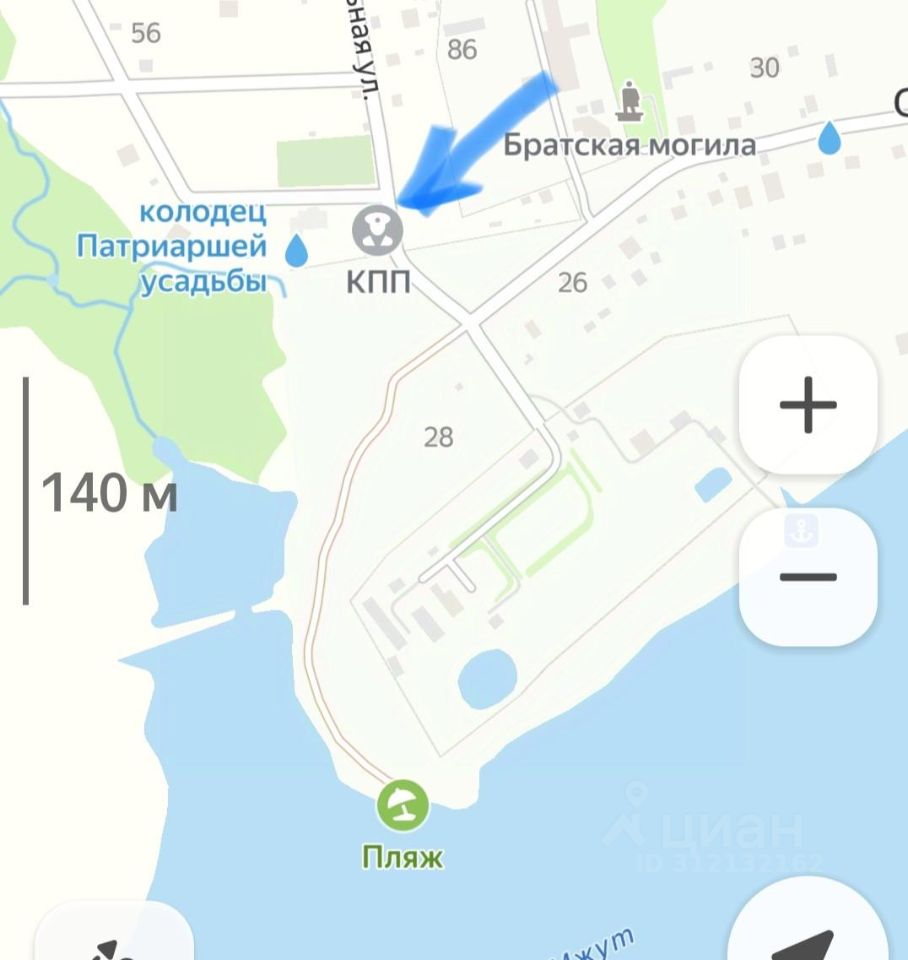
Task: Select the Пляж beach marker
Action: [x=403, y=804]
